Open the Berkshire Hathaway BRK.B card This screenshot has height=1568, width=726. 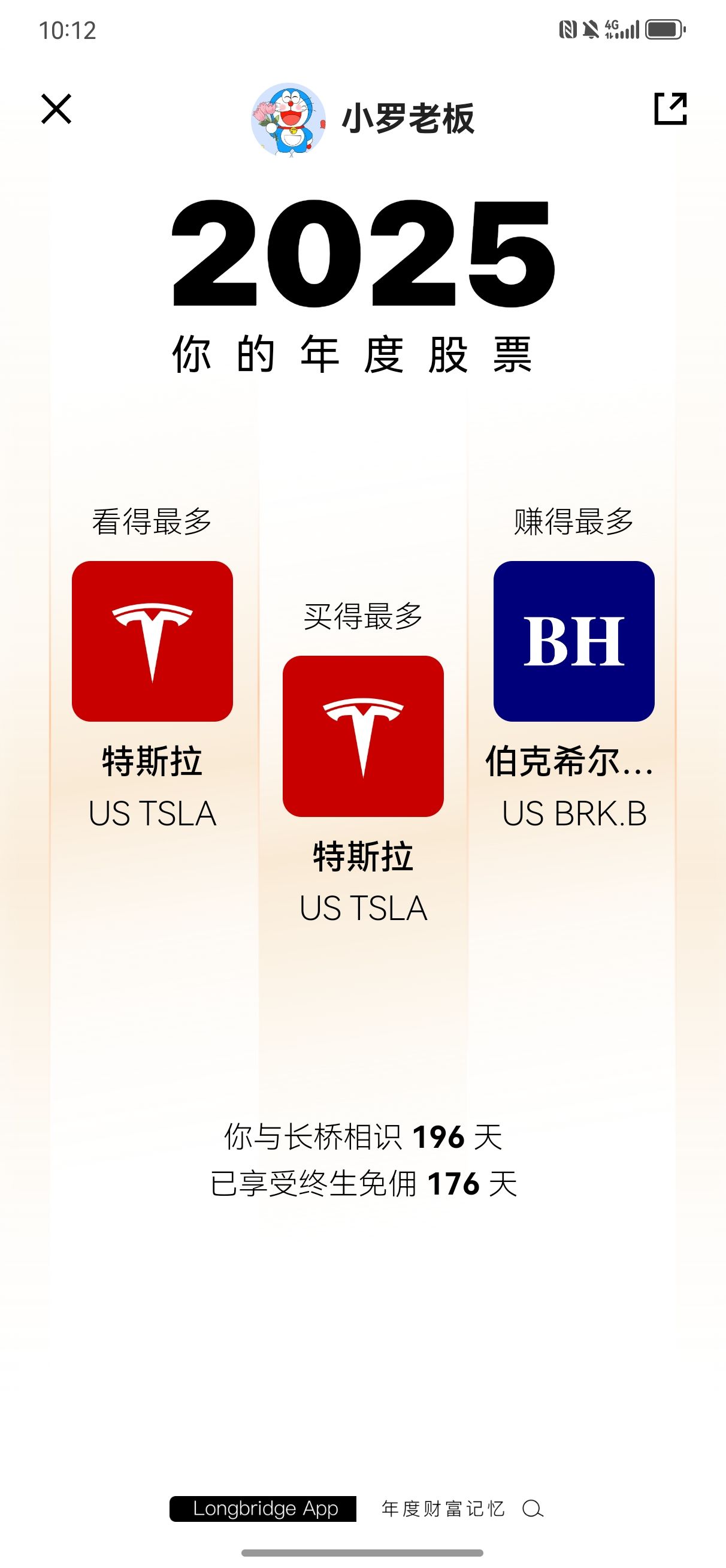(x=573, y=641)
